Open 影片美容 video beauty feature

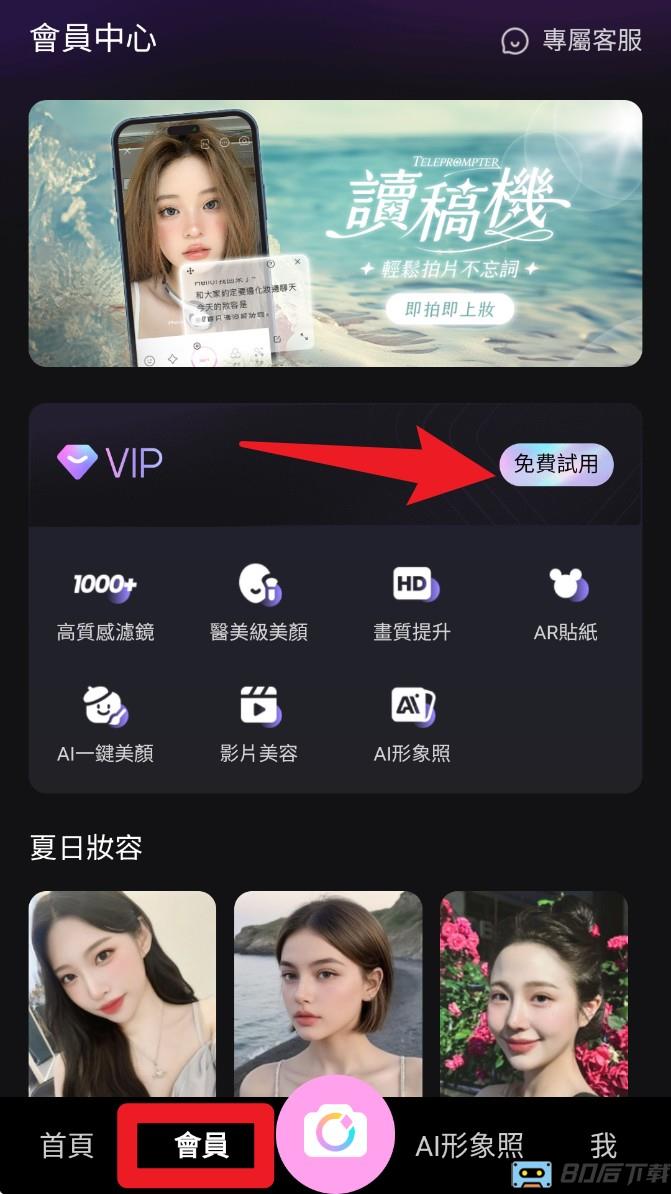coord(259,723)
